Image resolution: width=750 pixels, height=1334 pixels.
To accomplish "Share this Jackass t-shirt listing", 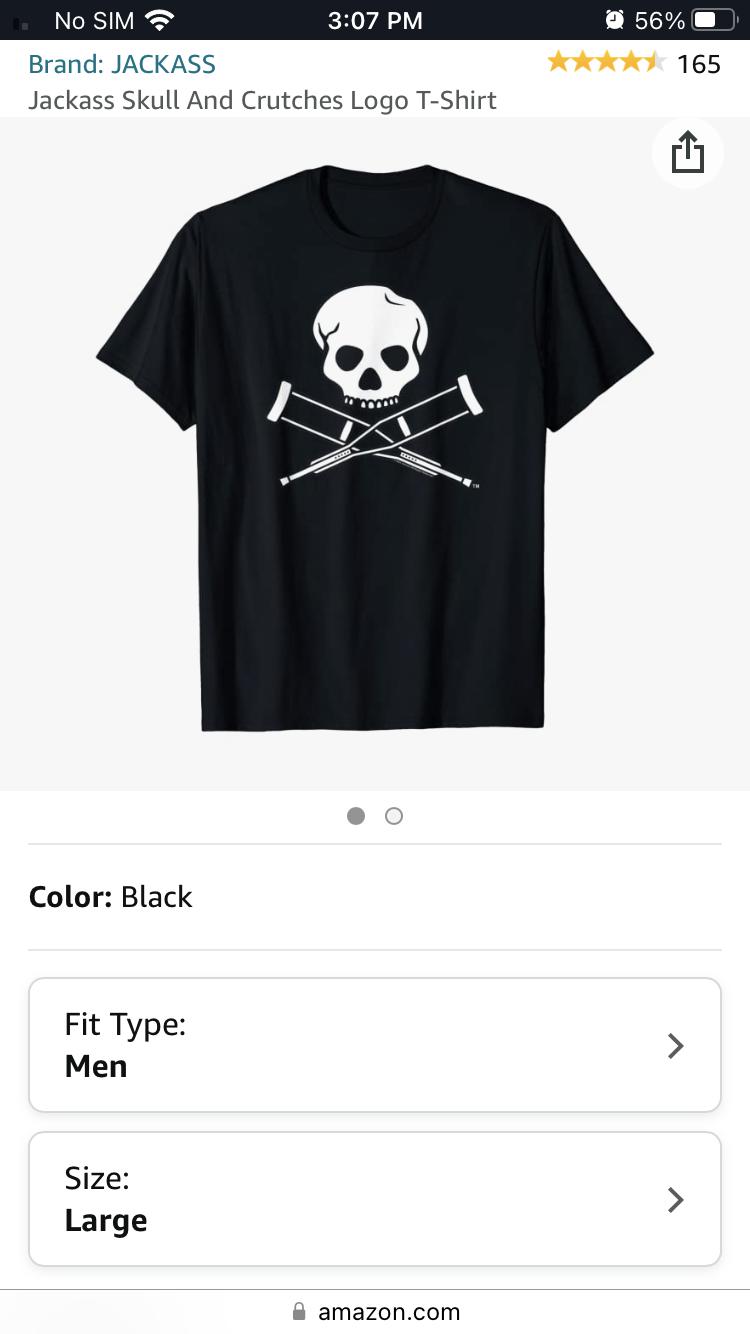I will pyautogui.click(x=687, y=154).
